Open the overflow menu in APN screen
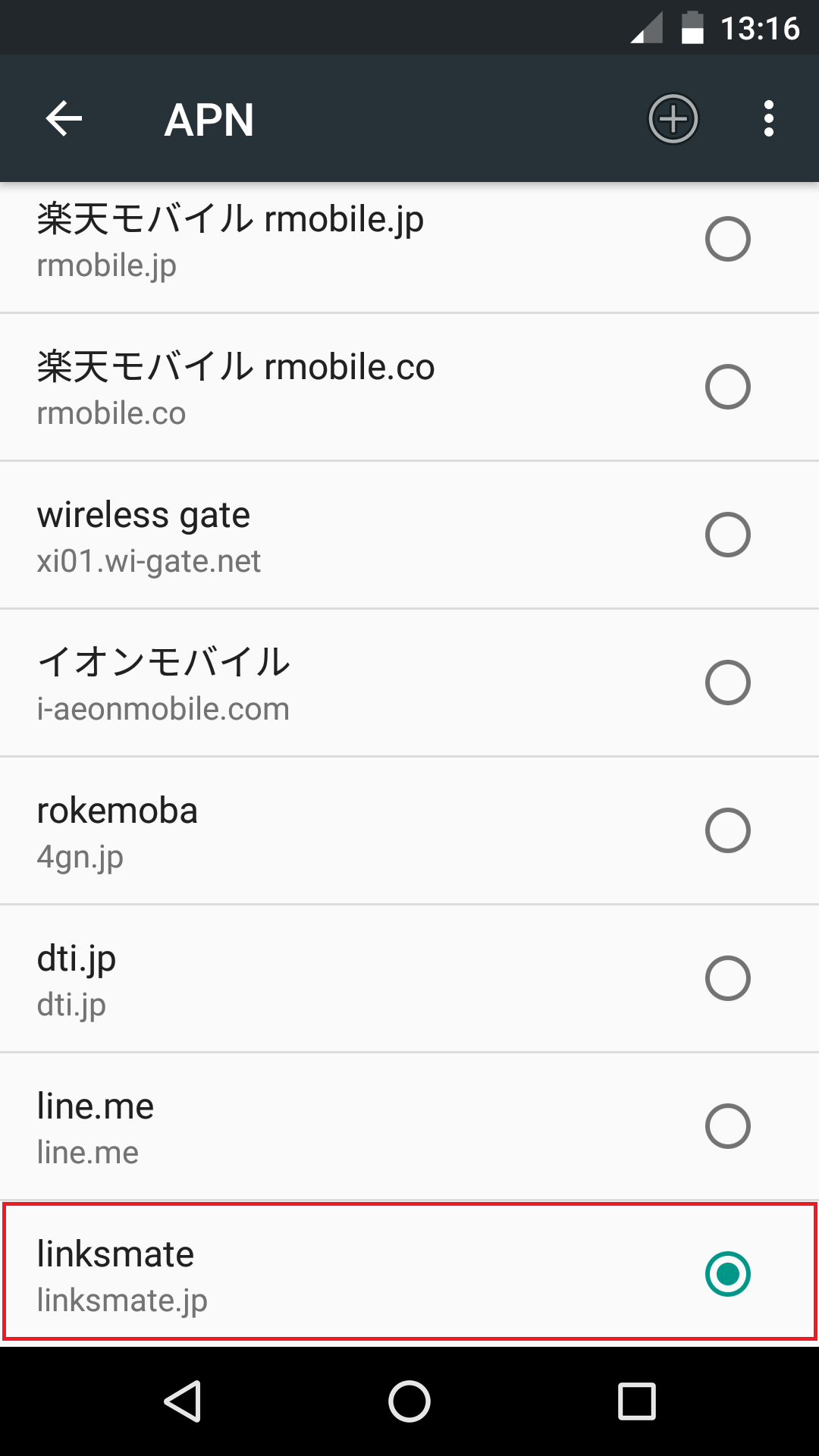 769,119
